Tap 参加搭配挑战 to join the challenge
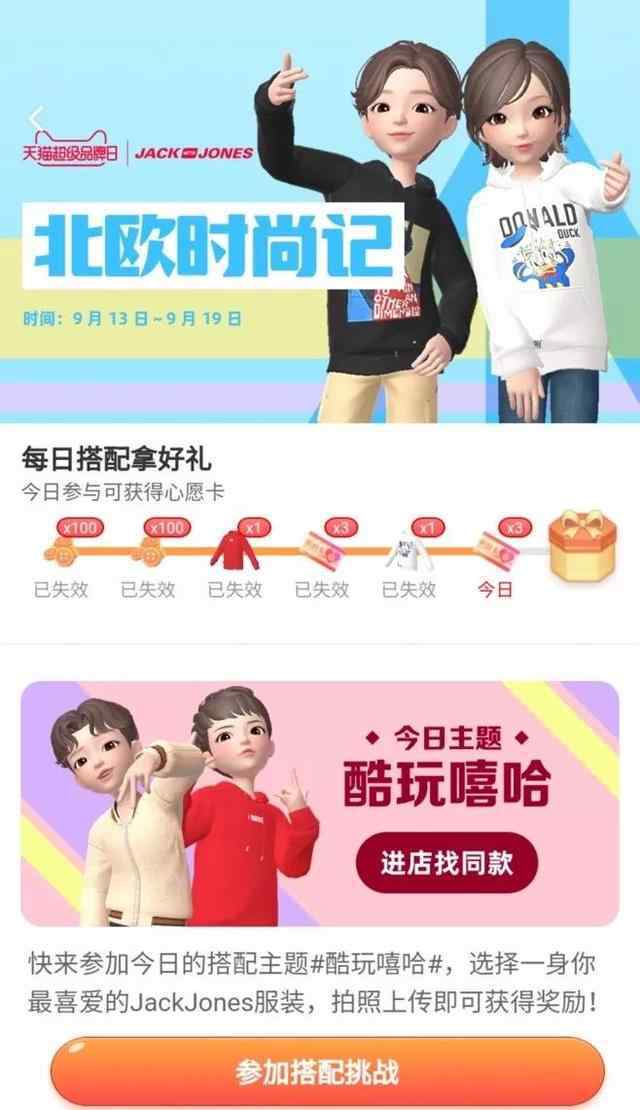 coord(327,1072)
